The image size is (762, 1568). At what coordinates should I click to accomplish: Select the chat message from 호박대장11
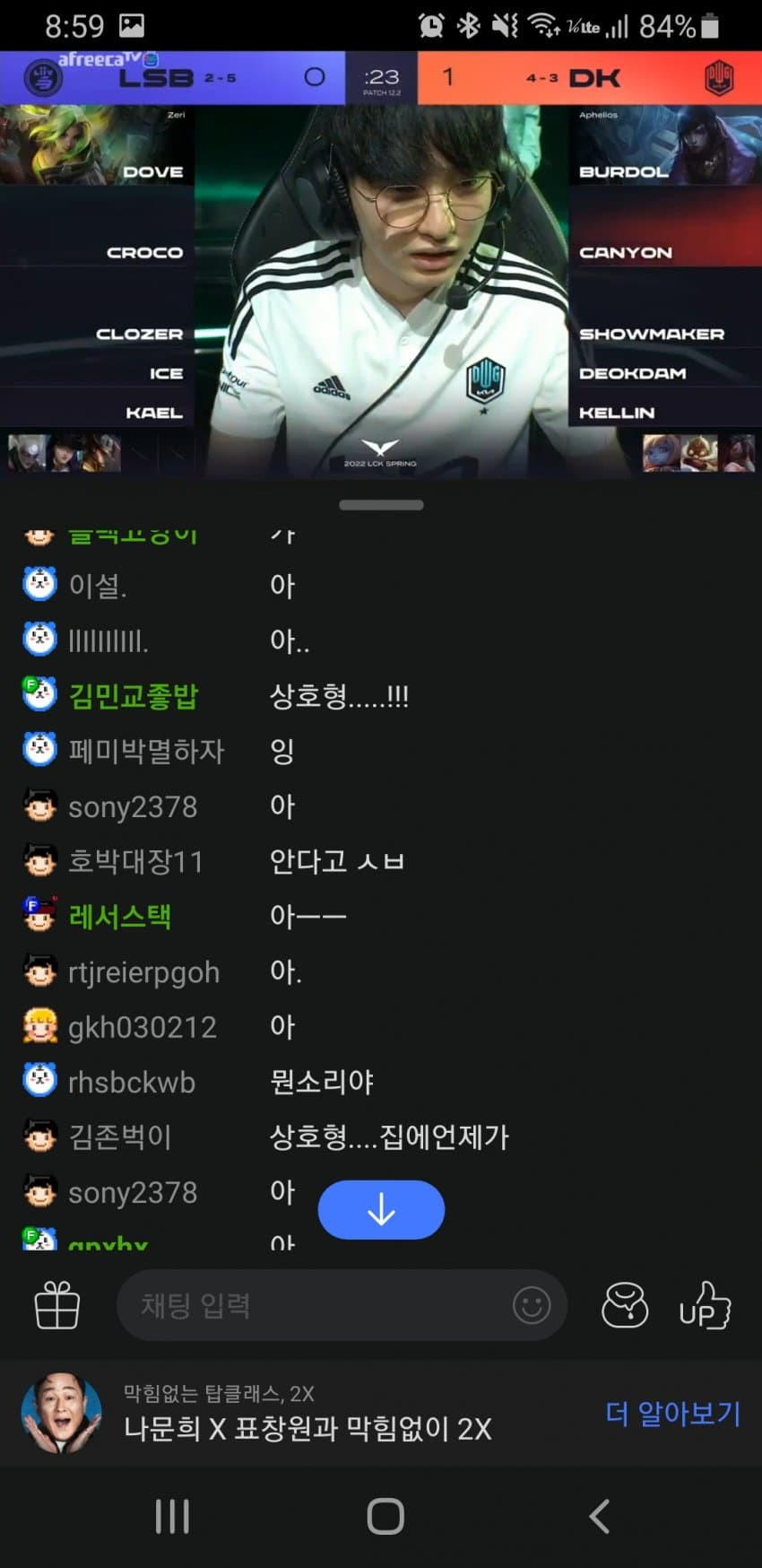pos(336,862)
